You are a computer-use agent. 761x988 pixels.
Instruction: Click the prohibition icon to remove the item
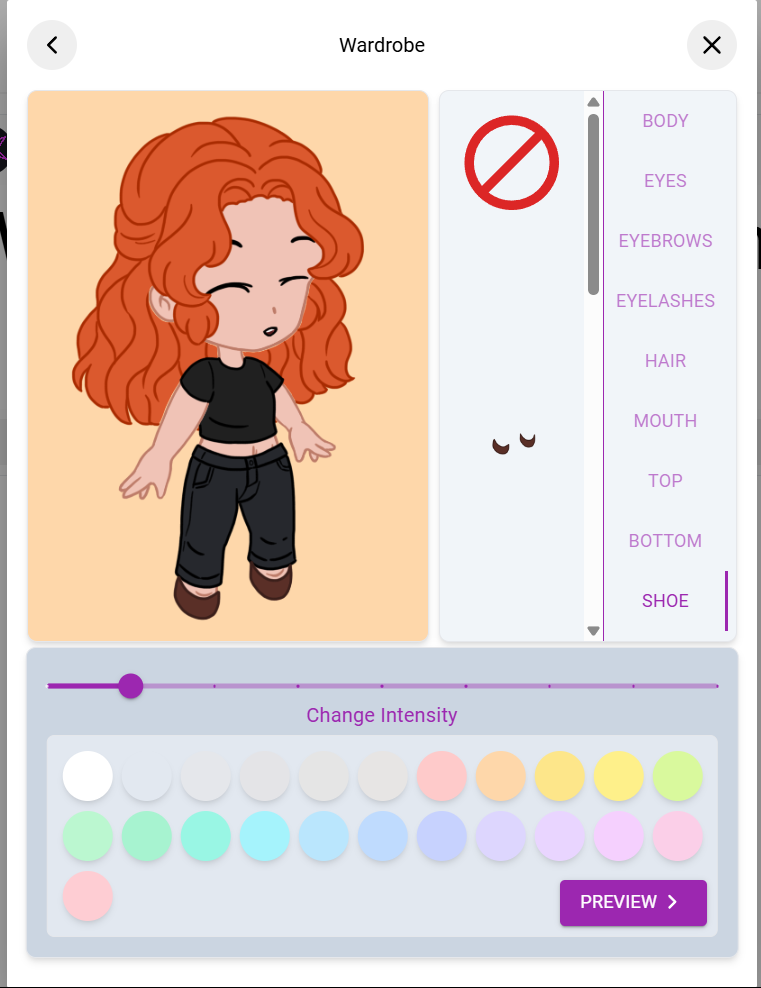pos(511,161)
